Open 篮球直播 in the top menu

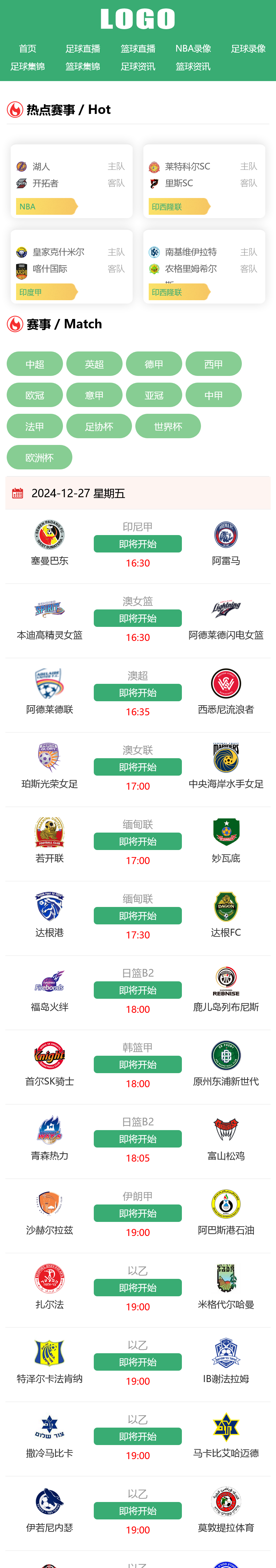[x=138, y=49]
